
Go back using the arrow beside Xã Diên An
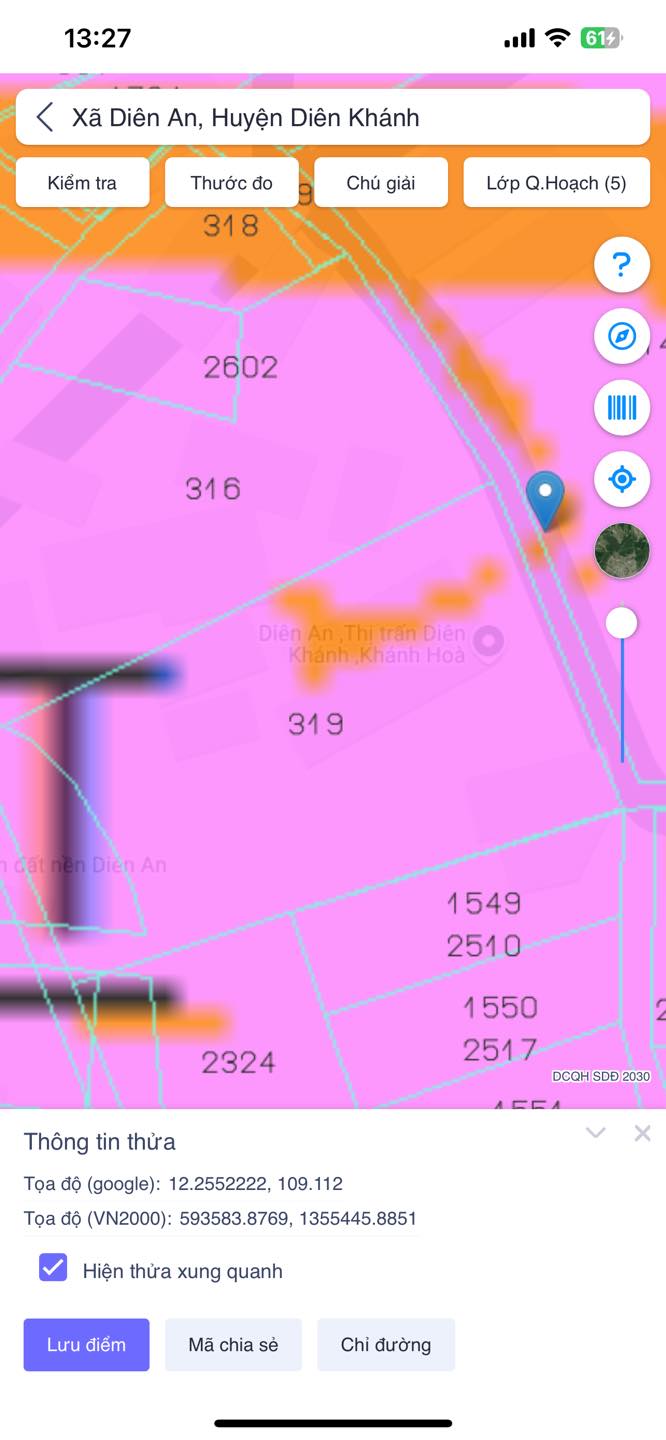tap(45, 118)
